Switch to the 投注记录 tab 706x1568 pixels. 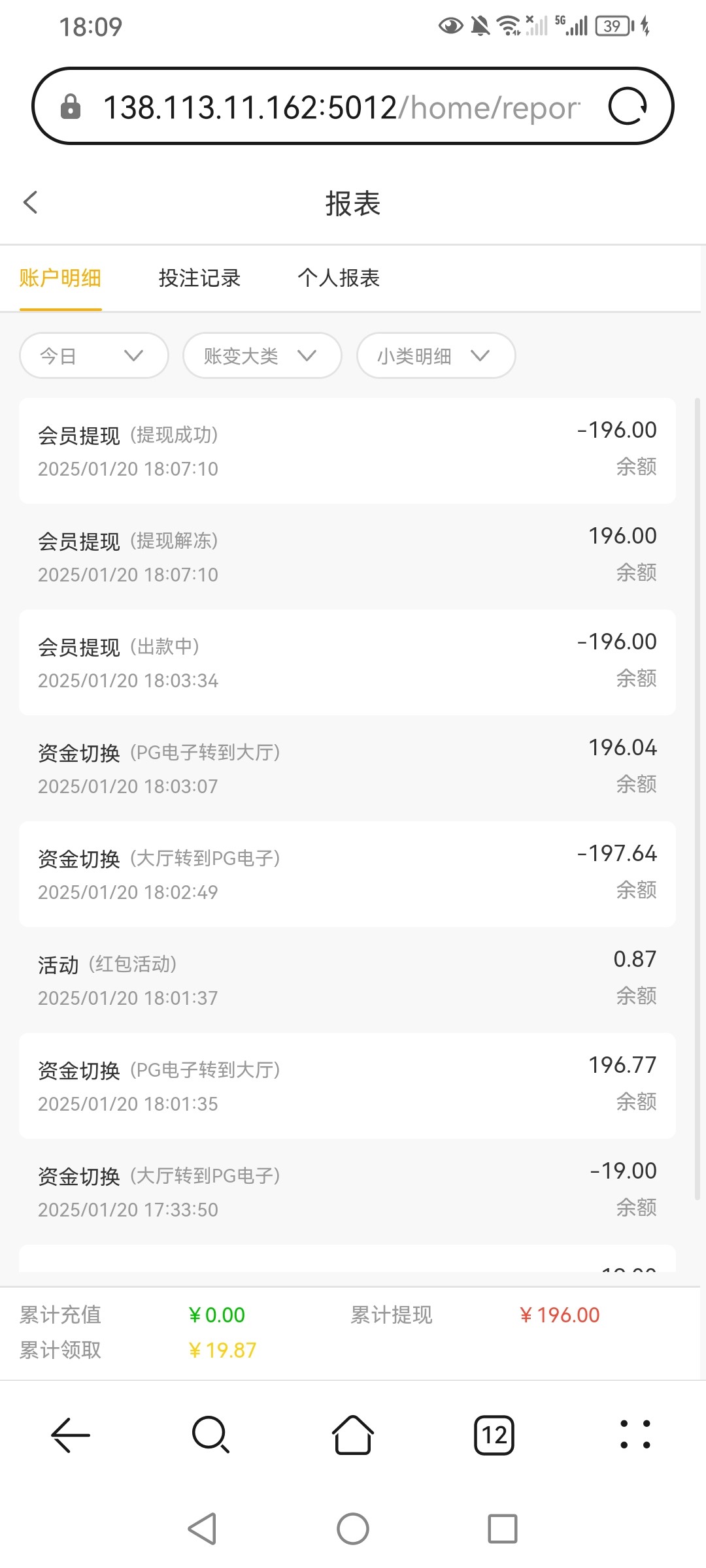click(199, 278)
